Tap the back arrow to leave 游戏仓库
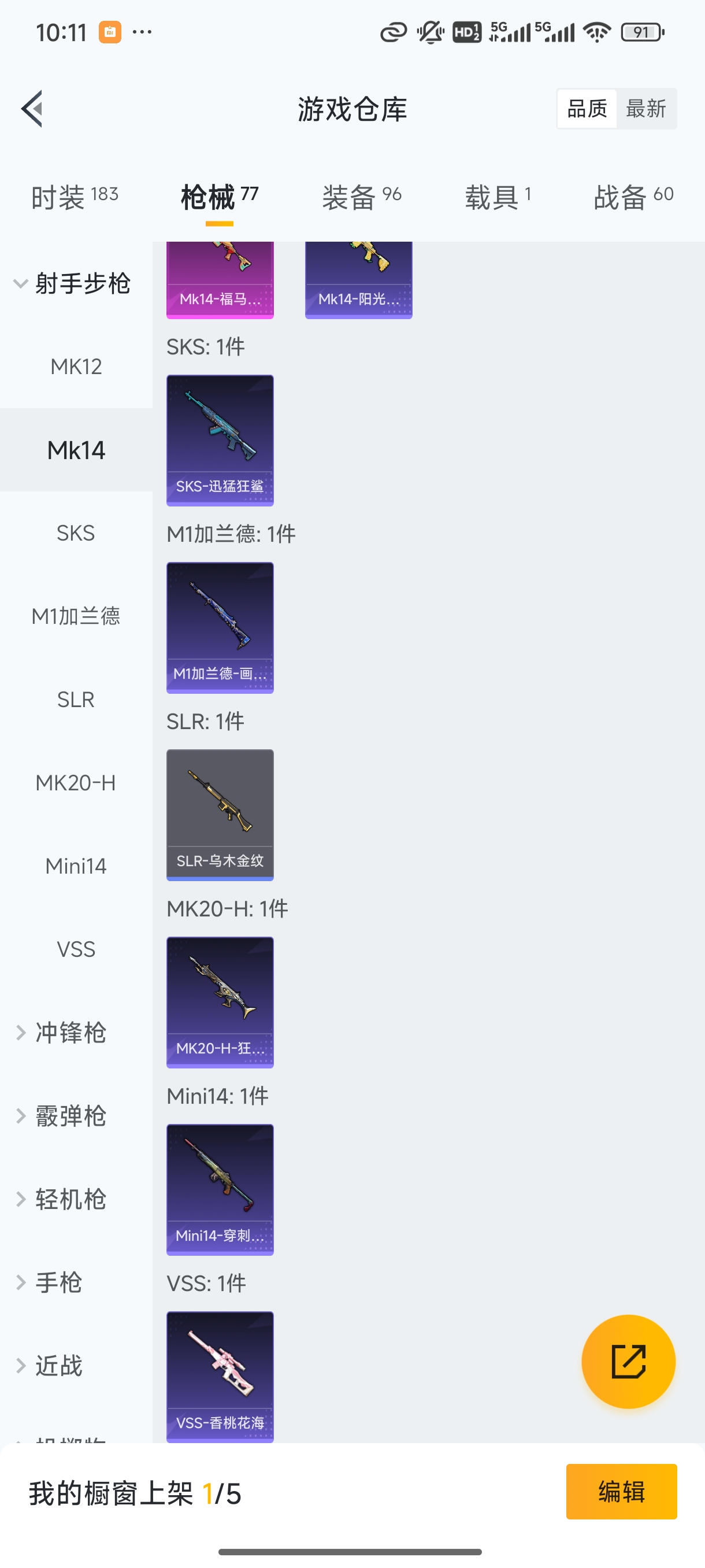Screen dimensions: 705x1568 32,108
